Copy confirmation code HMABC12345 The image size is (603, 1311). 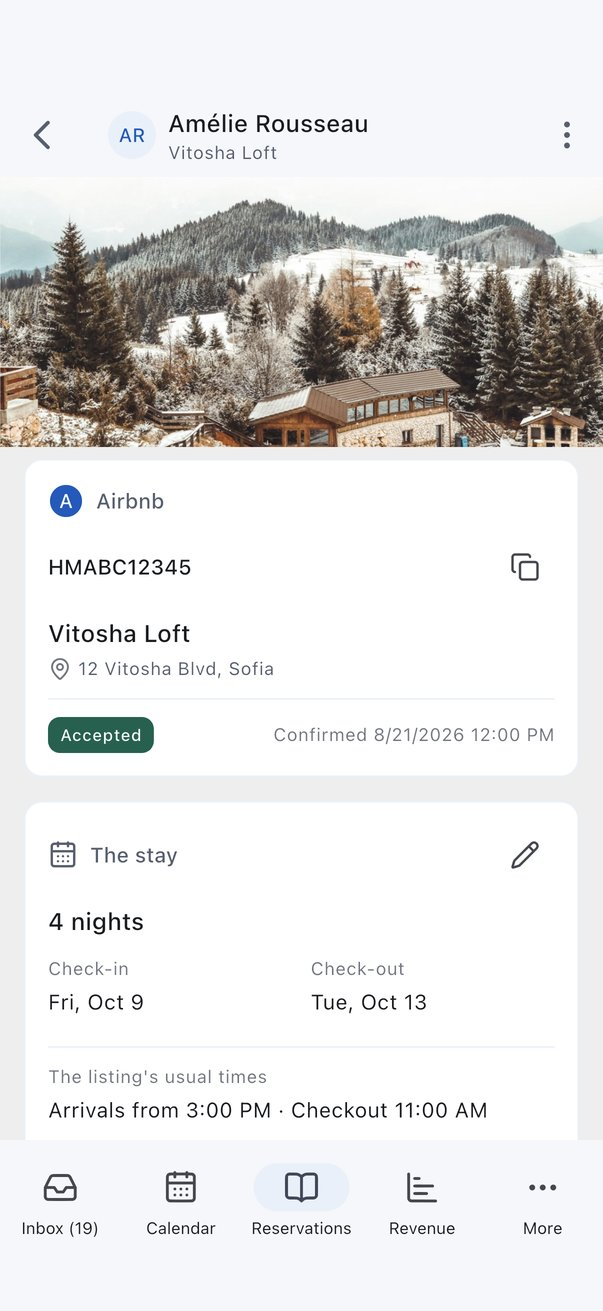pos(525,567)
